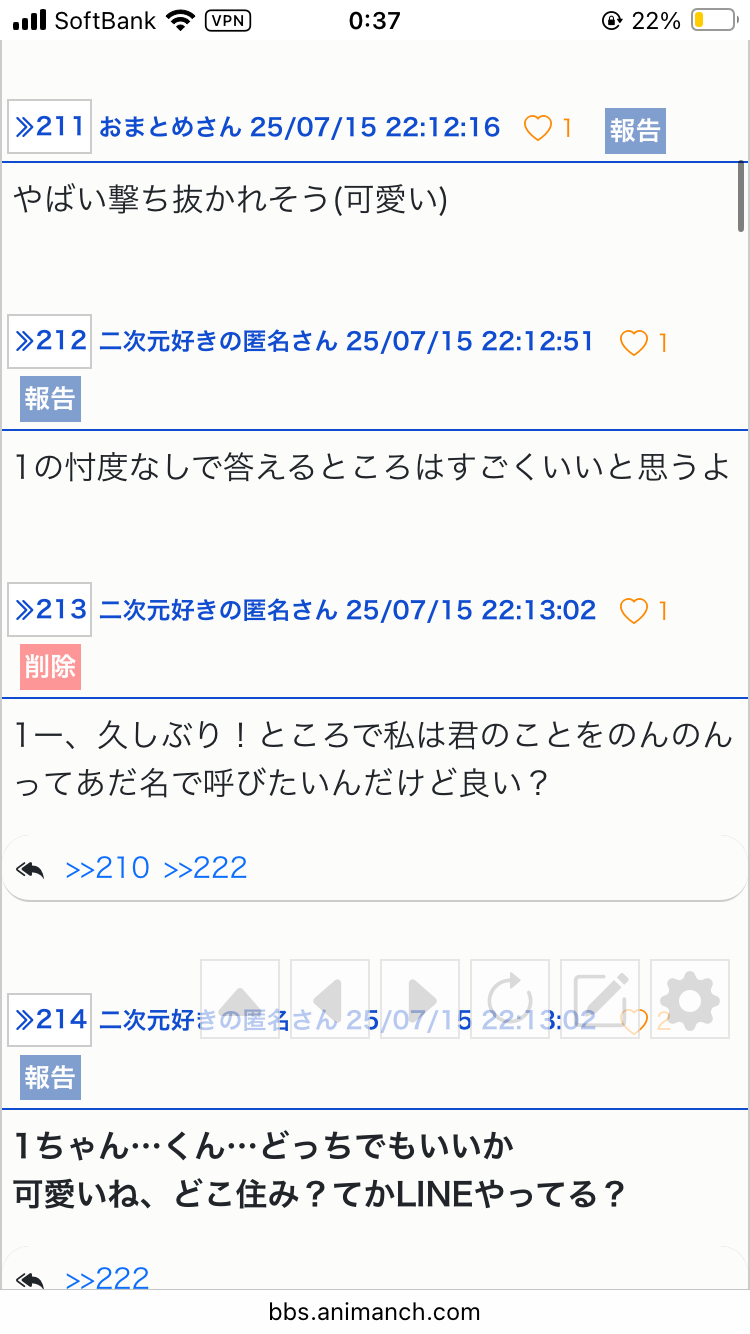Like post 211 with the heart

point(538,128)
